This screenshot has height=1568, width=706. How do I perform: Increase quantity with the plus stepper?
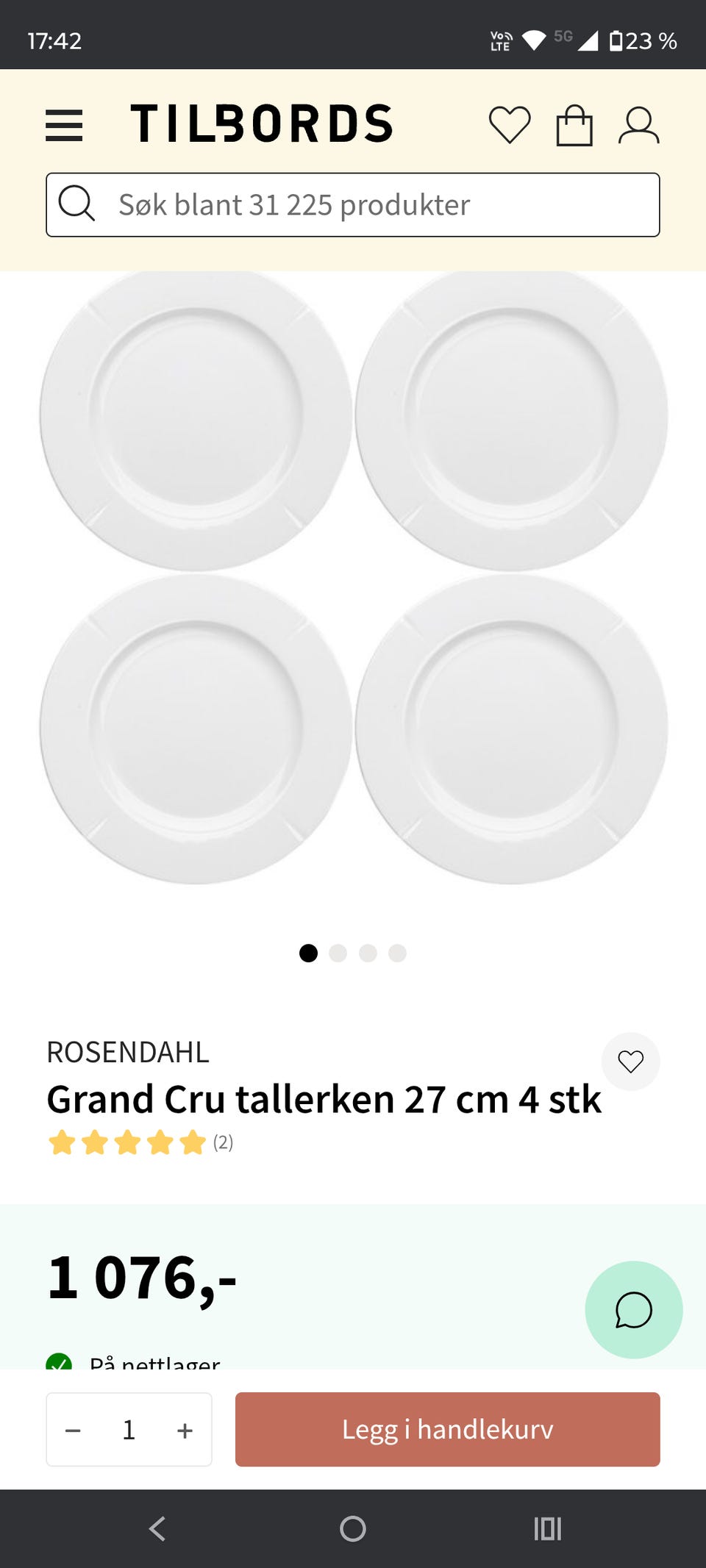pyautogui.click(x=184, y=1429)
